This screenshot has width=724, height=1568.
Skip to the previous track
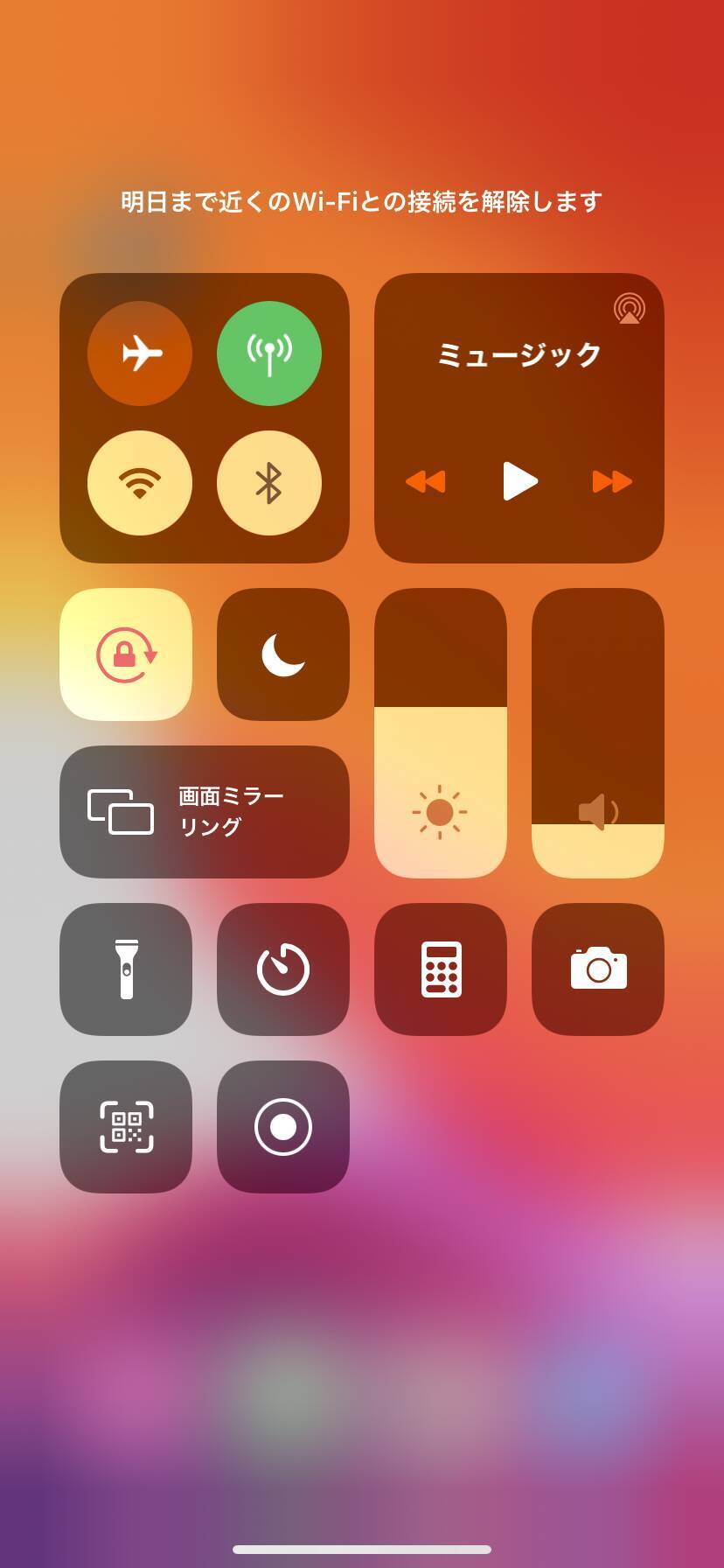tap(426, 481)
